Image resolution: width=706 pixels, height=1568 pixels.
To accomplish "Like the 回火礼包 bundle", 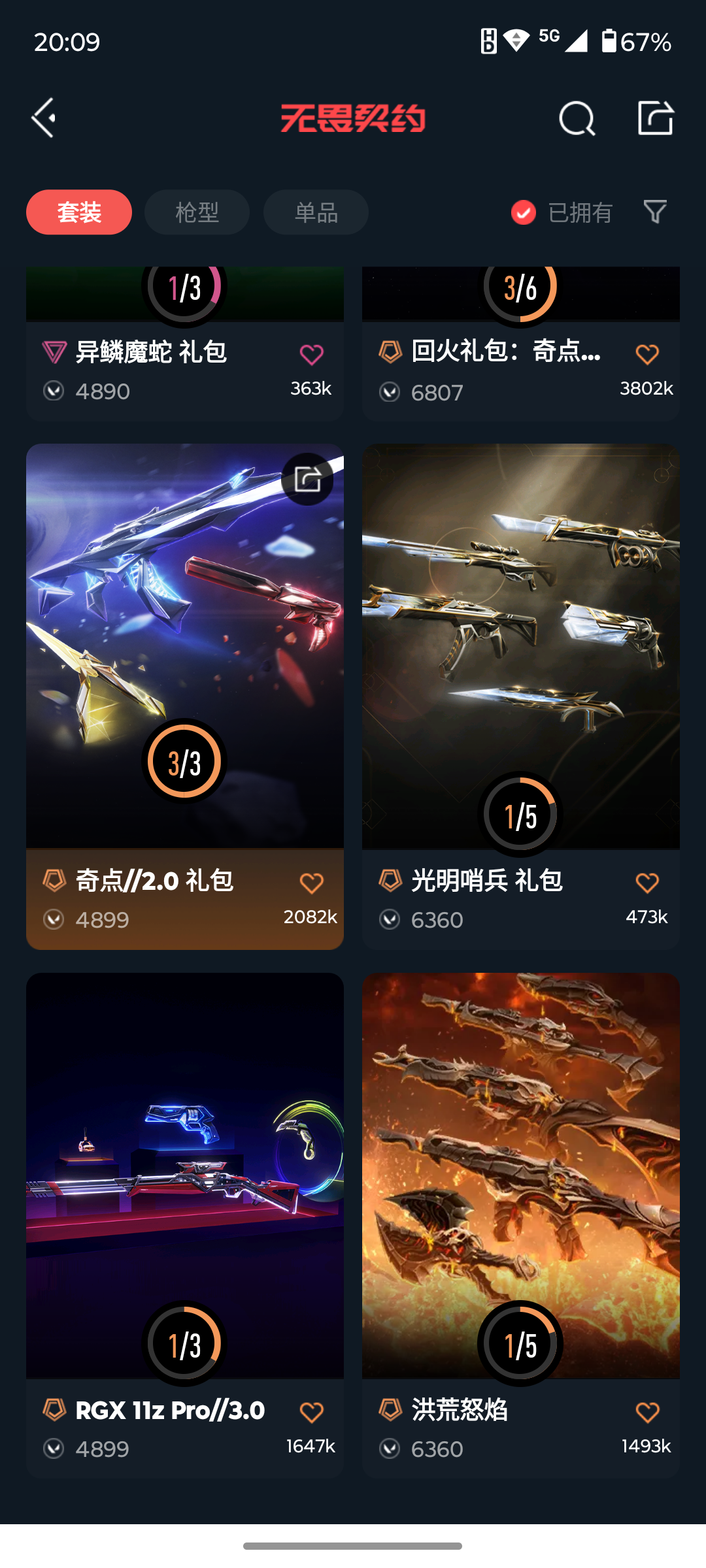I will pyautogui.click(x=647, y=355).
